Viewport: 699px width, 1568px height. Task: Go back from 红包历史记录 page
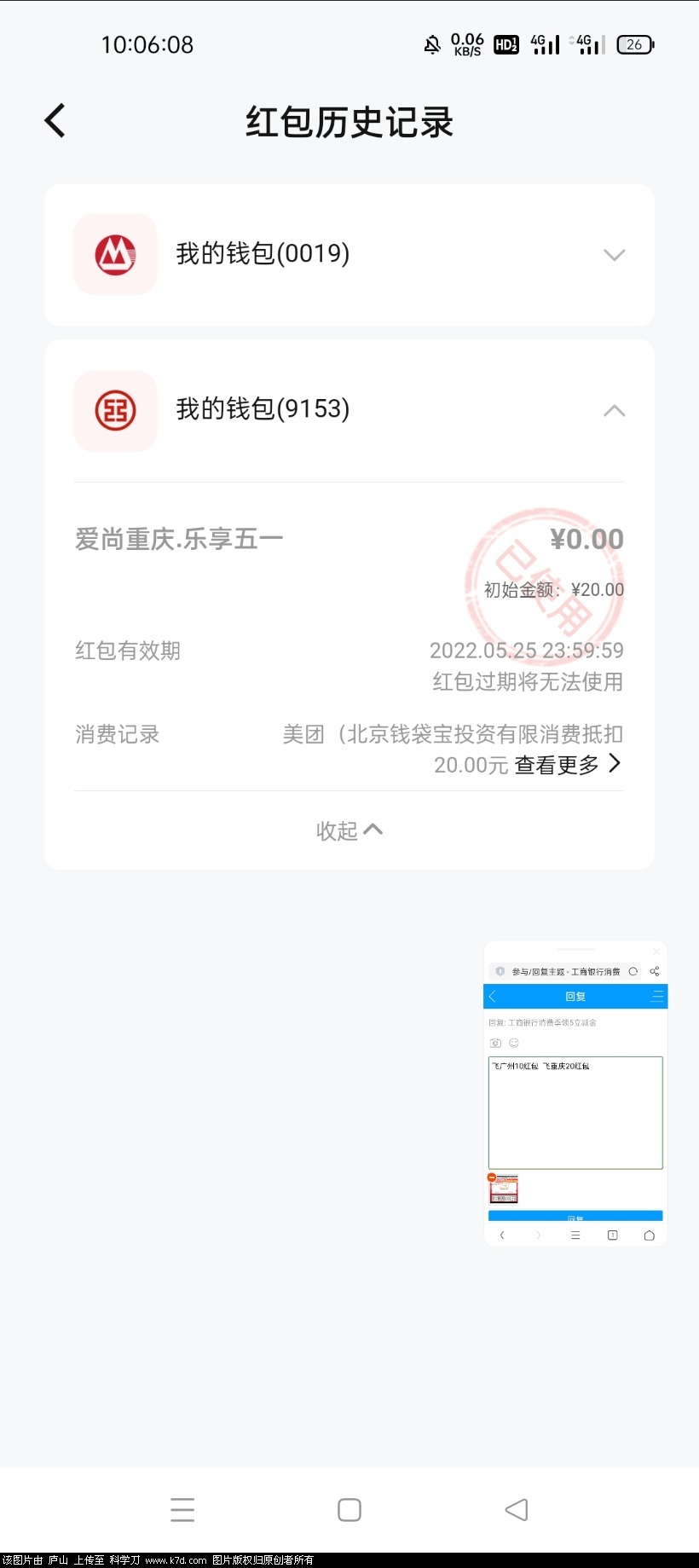[x=55, y=121]
